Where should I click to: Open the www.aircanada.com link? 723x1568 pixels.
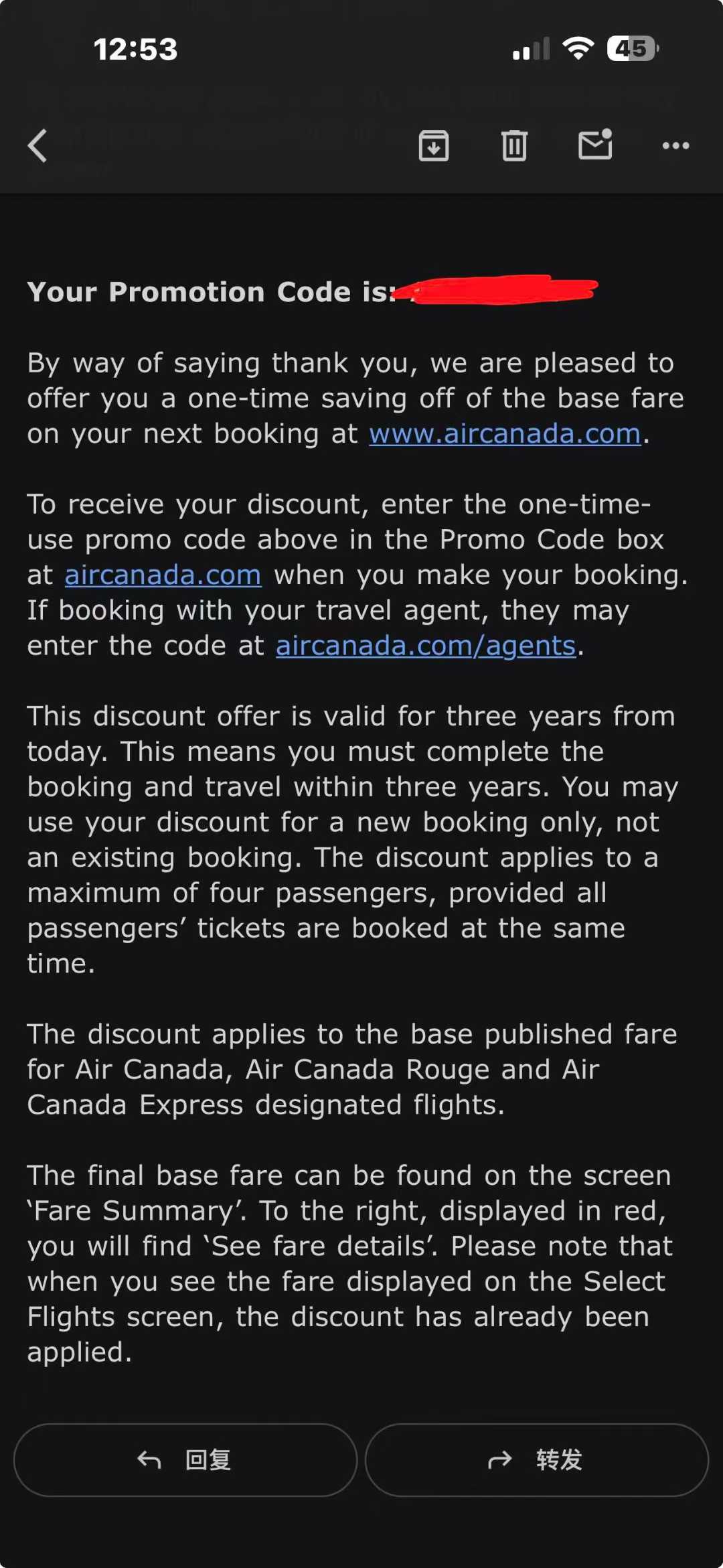coord(505,434)
